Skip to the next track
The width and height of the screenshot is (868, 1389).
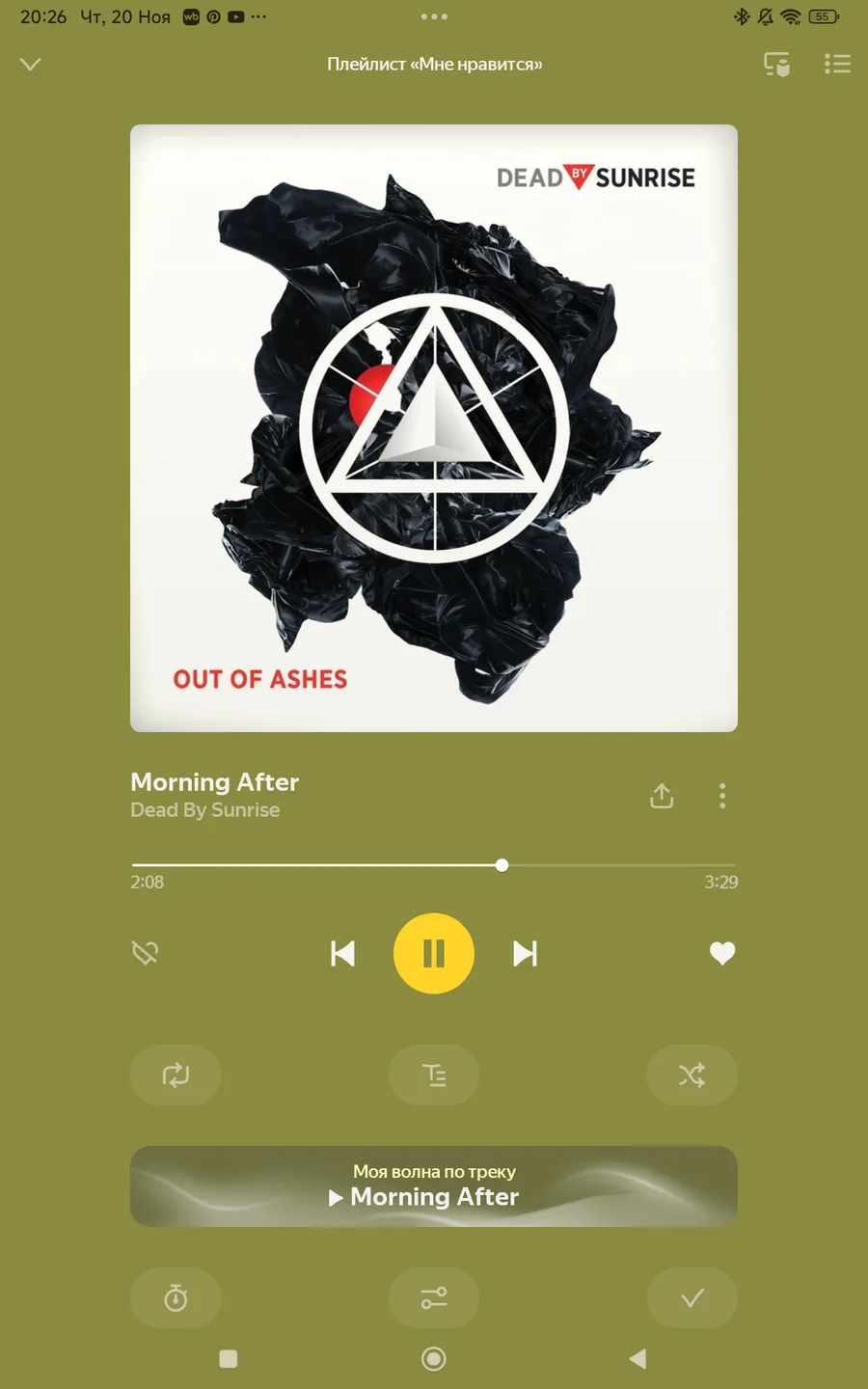click(x=525, y=953)
